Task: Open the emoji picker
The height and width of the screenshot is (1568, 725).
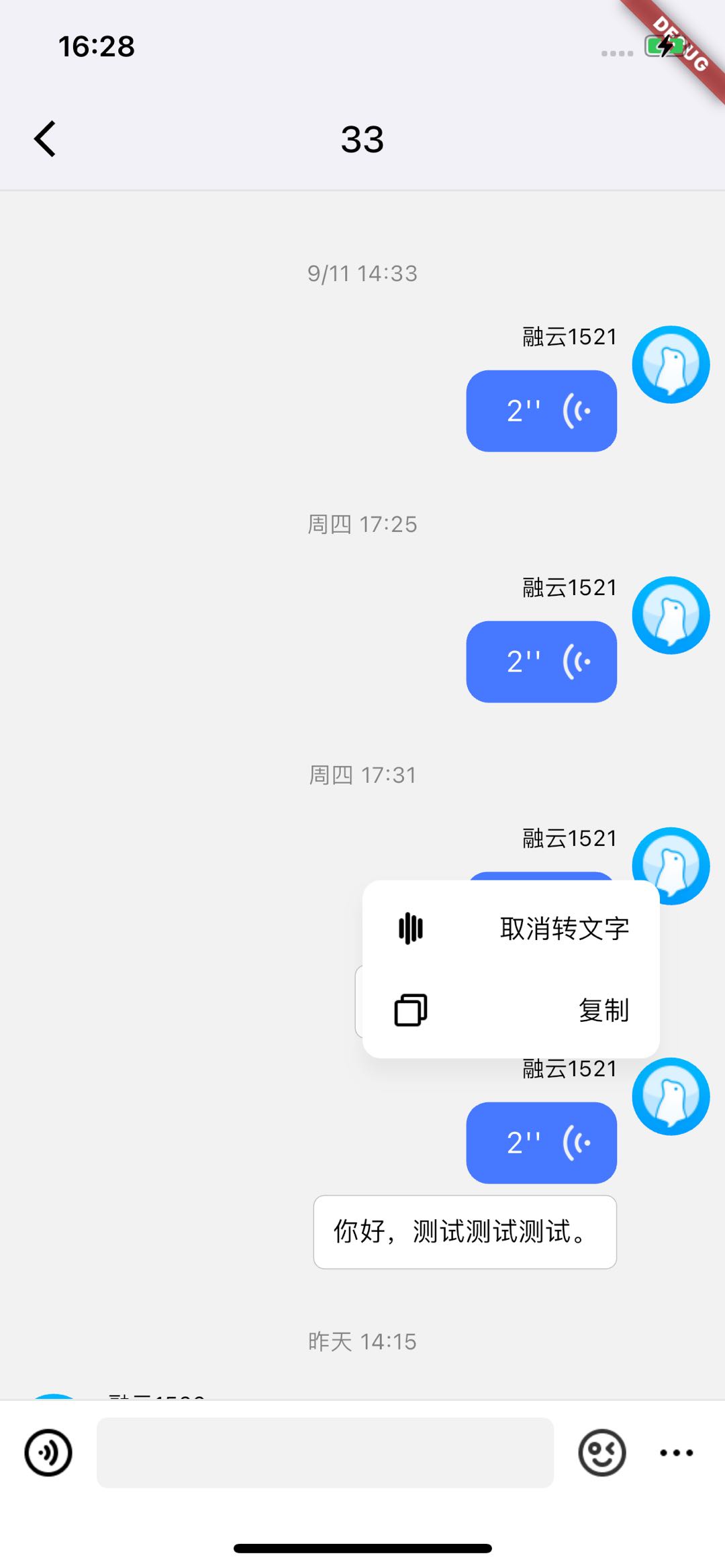Action: coord(601,1453)
